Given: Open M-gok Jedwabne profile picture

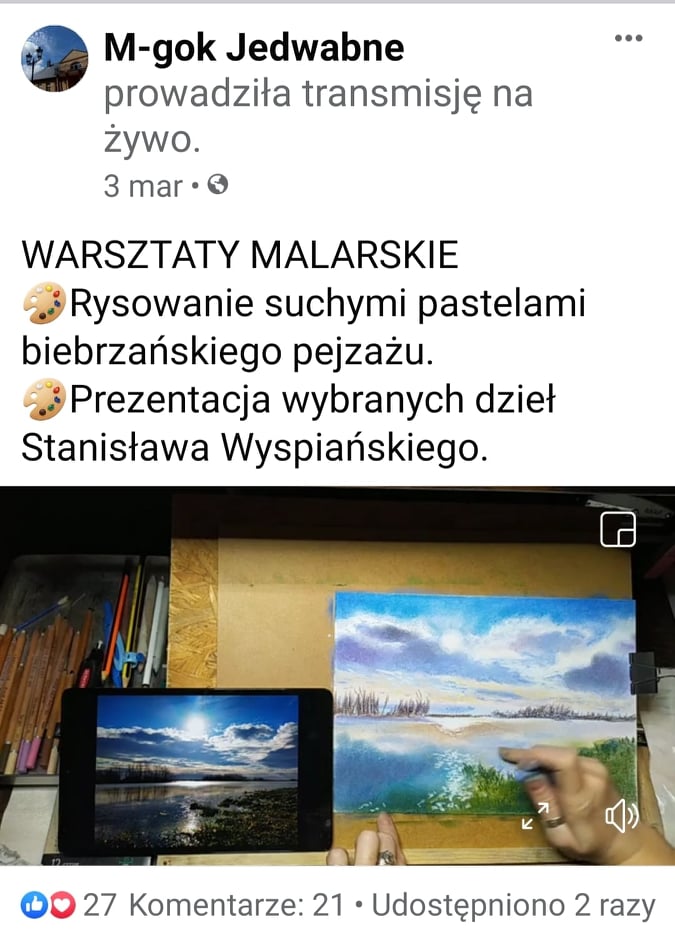Looking at the screenshot, I should click(55, 59).
